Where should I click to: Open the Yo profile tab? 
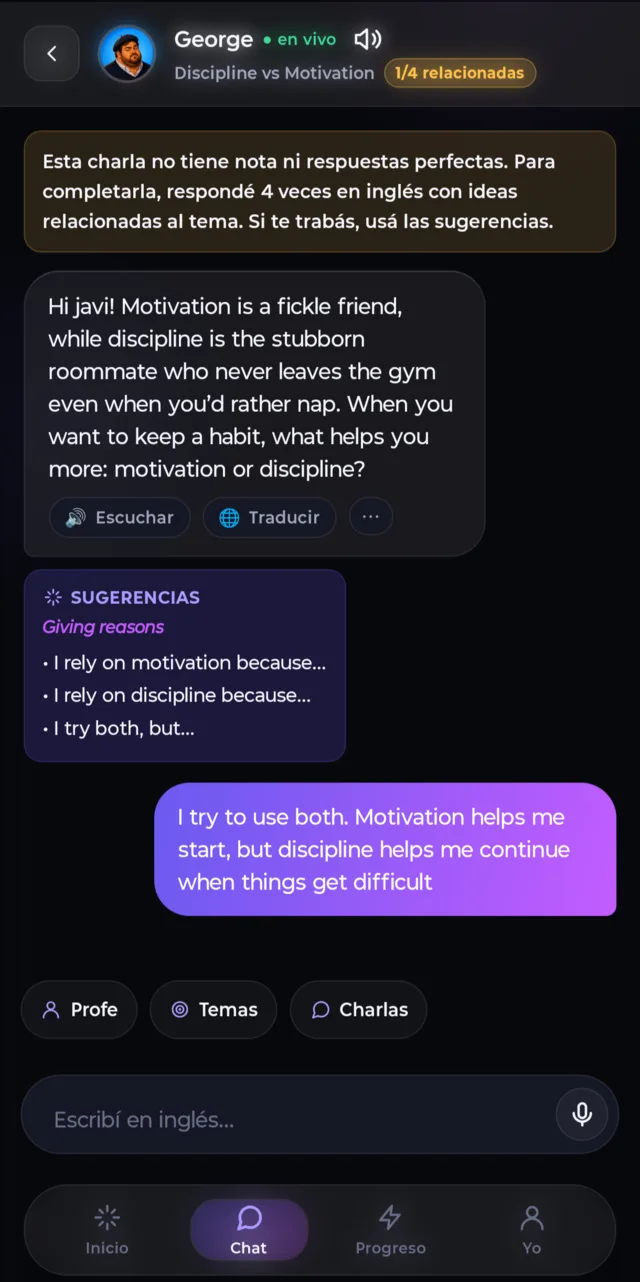(x=532, y=1229)
